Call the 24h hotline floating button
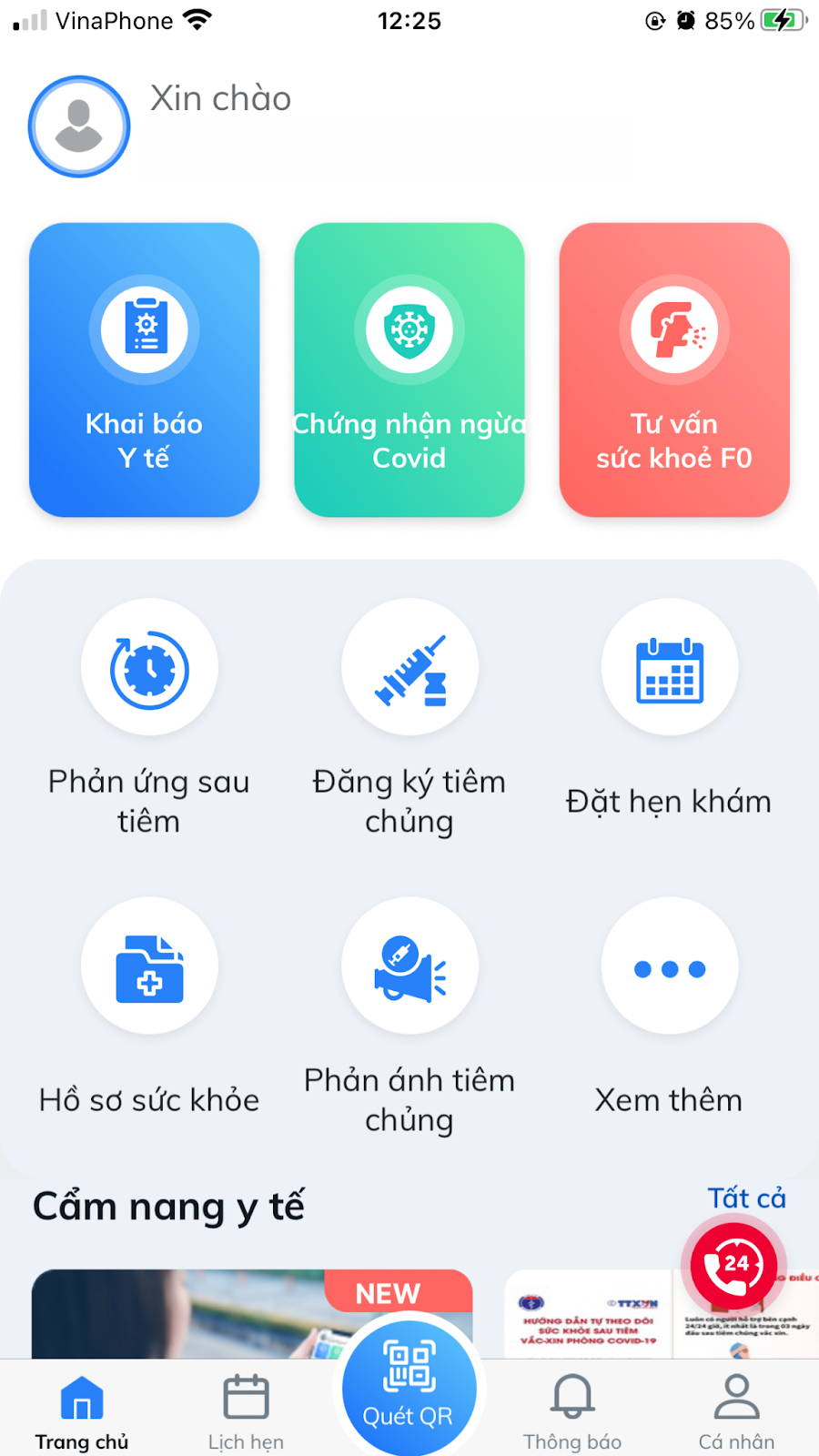 (733, 1266)
